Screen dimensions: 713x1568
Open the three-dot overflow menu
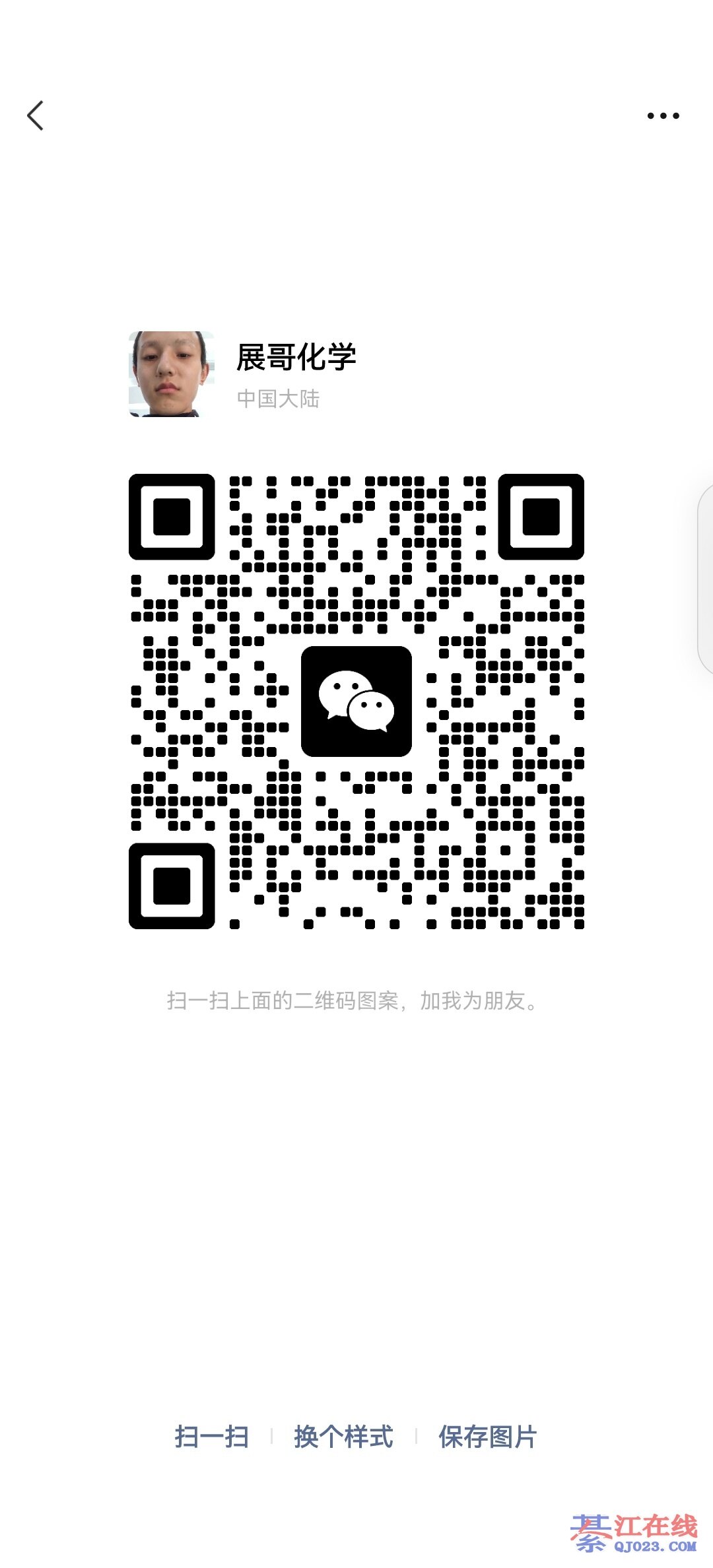click(x=663, y=116)
